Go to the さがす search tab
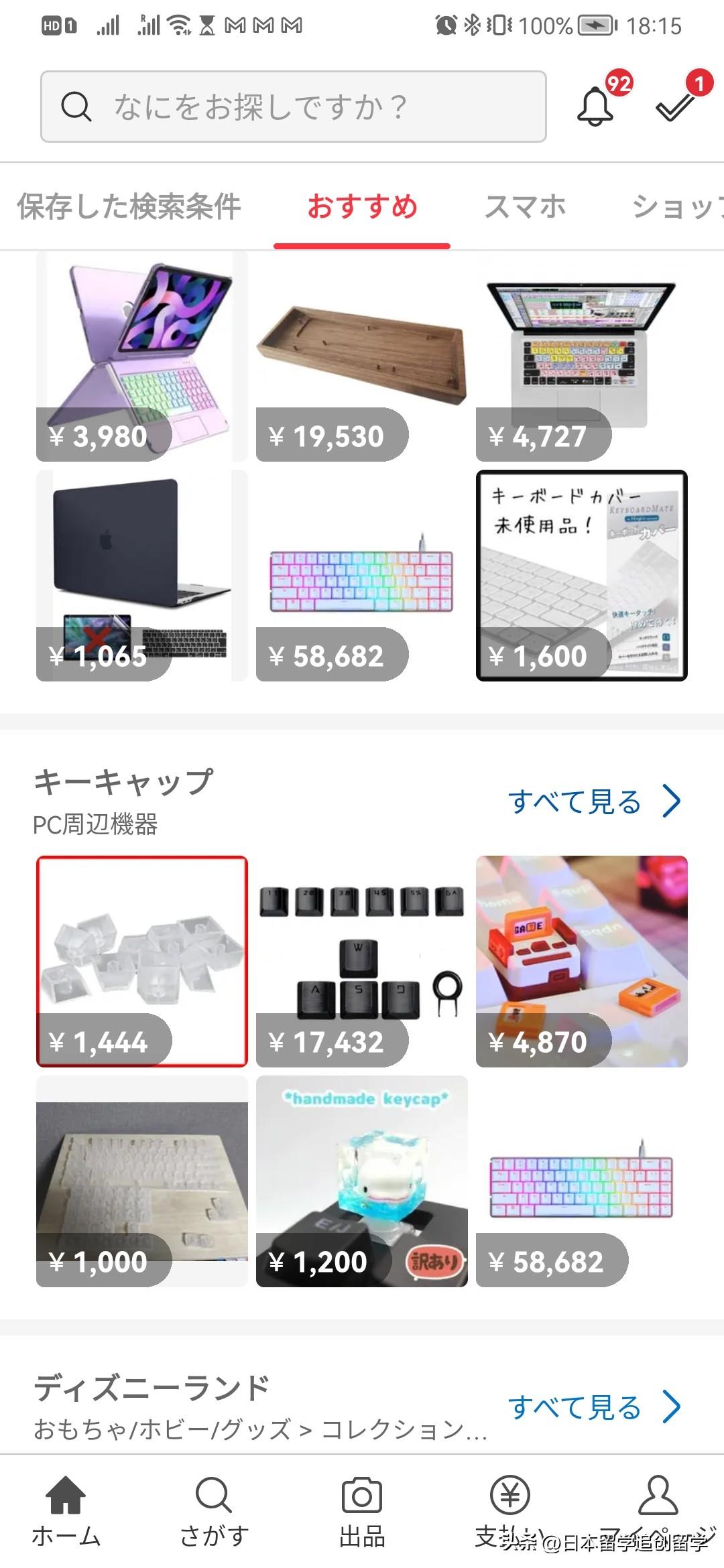The height and width of the screenshot is (1568, 724). click(214, 1512)
